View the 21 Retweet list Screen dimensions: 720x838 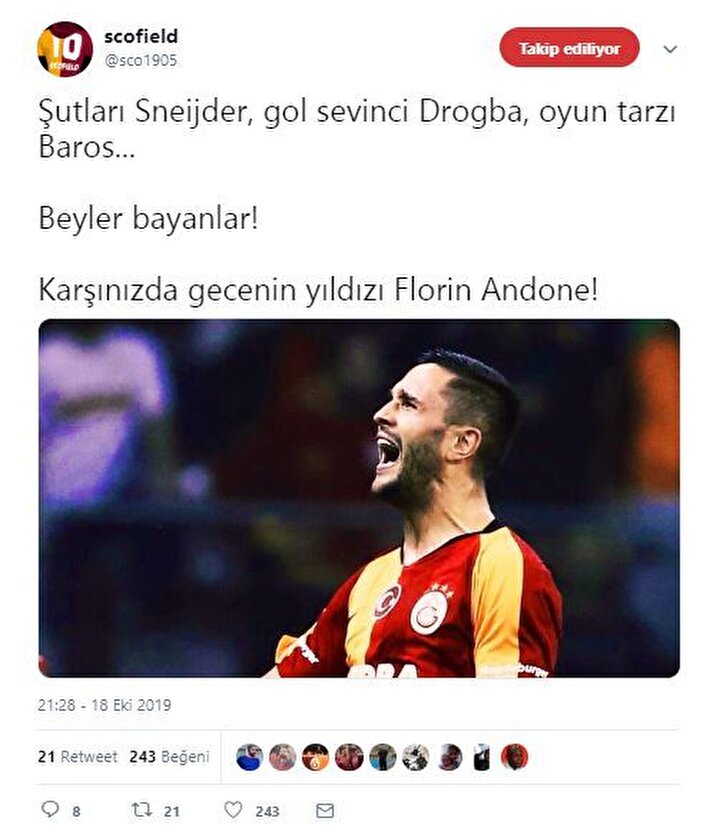click(x=77, y=757)
